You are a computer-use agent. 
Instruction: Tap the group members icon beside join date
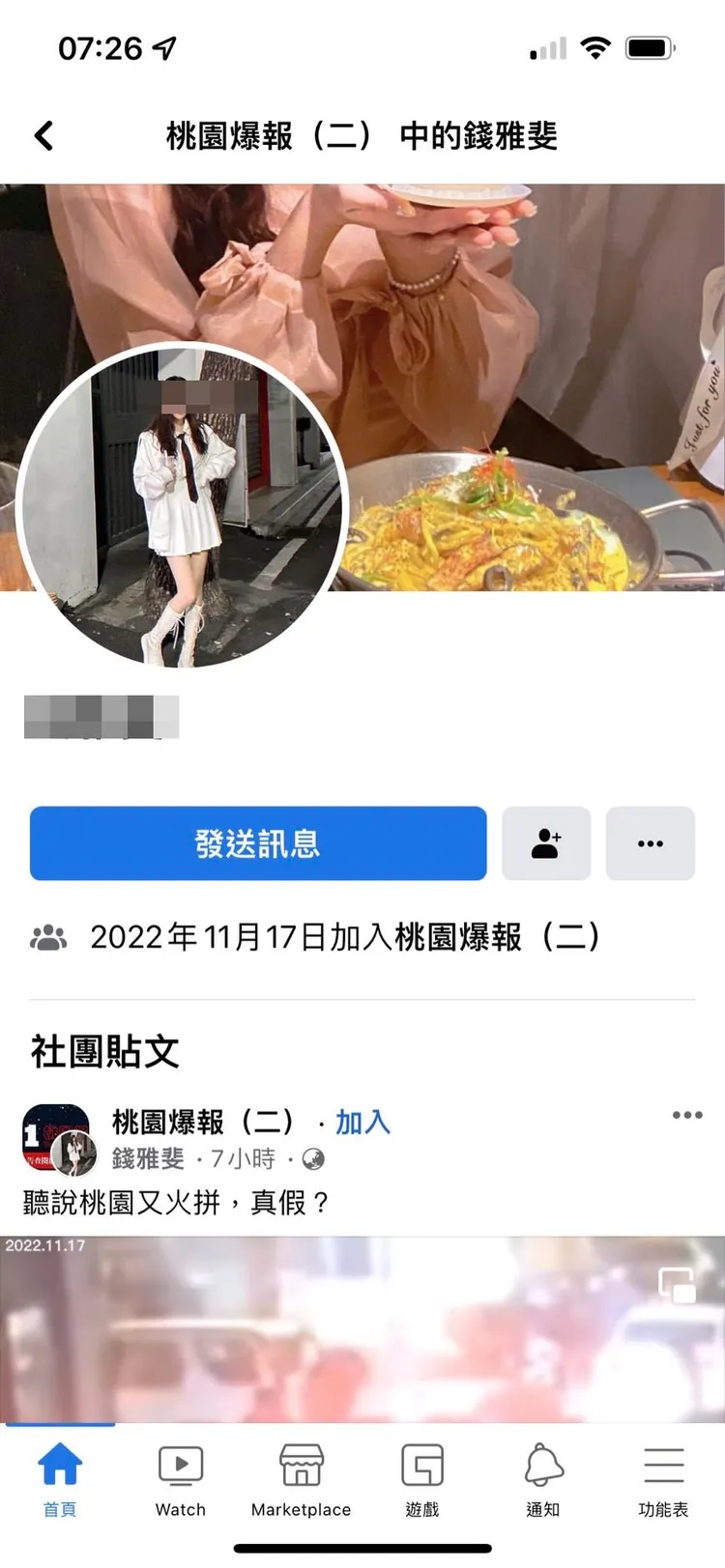[x=48, y=937]
